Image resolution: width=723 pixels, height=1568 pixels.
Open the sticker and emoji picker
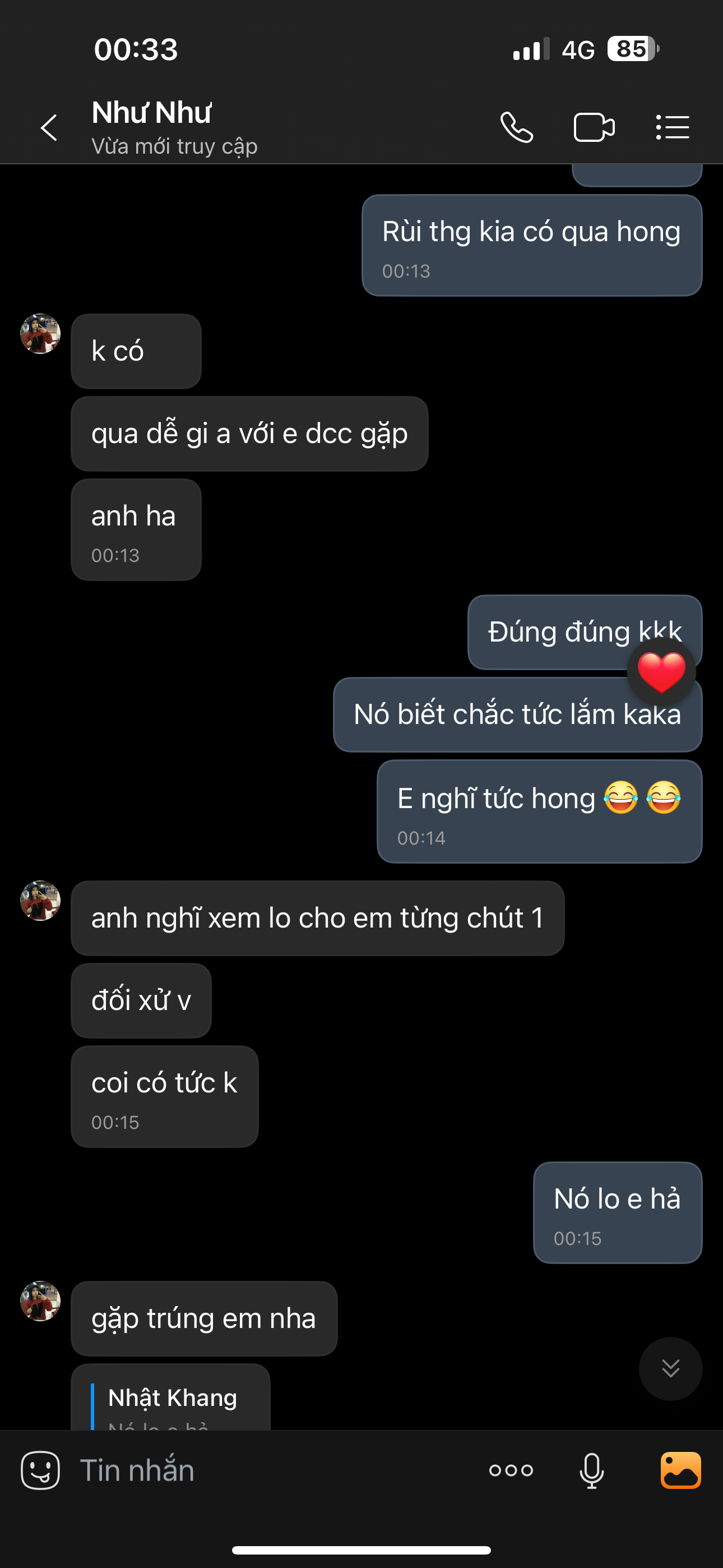(40, 1470)
